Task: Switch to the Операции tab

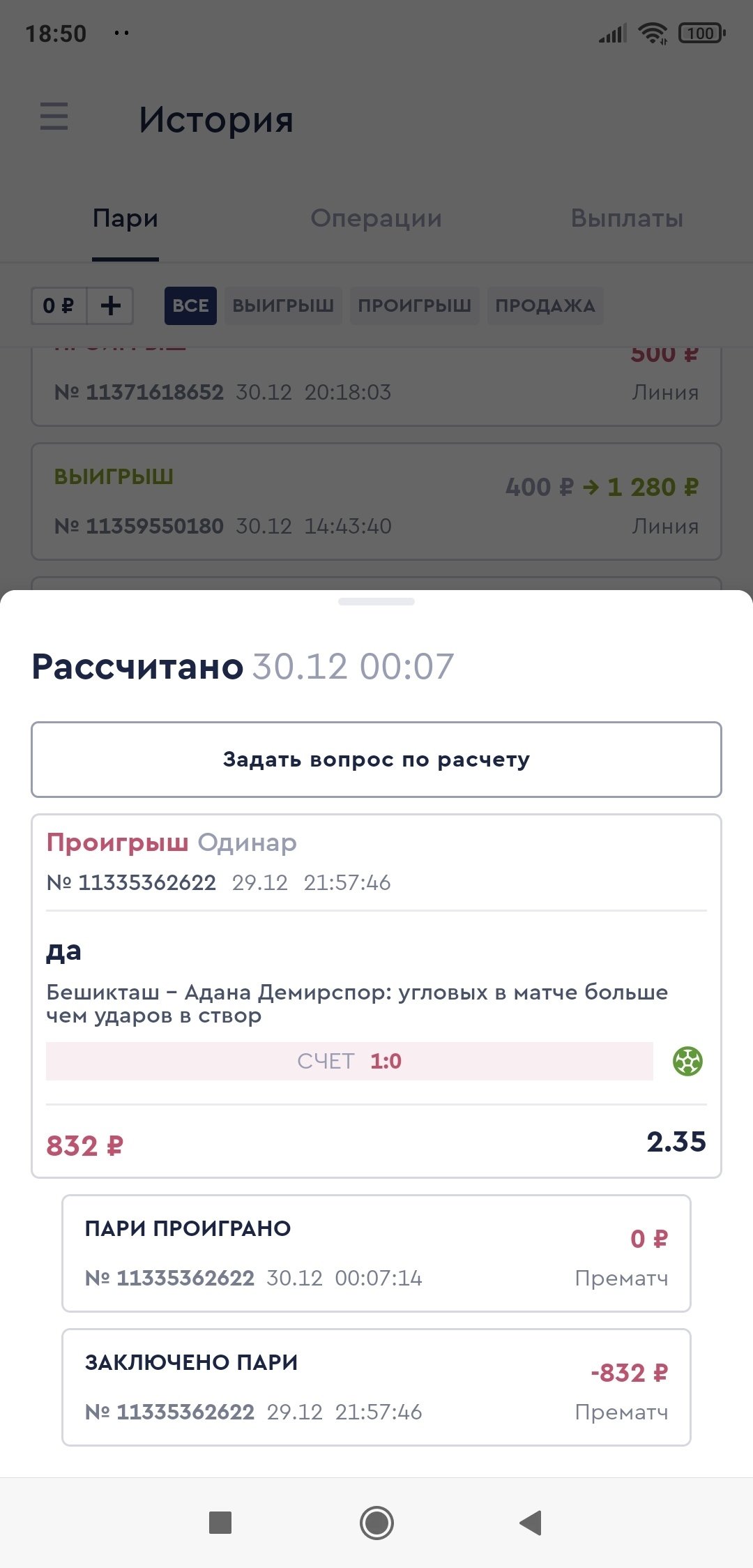Action: pyautogui.click(x=376, y=218)
